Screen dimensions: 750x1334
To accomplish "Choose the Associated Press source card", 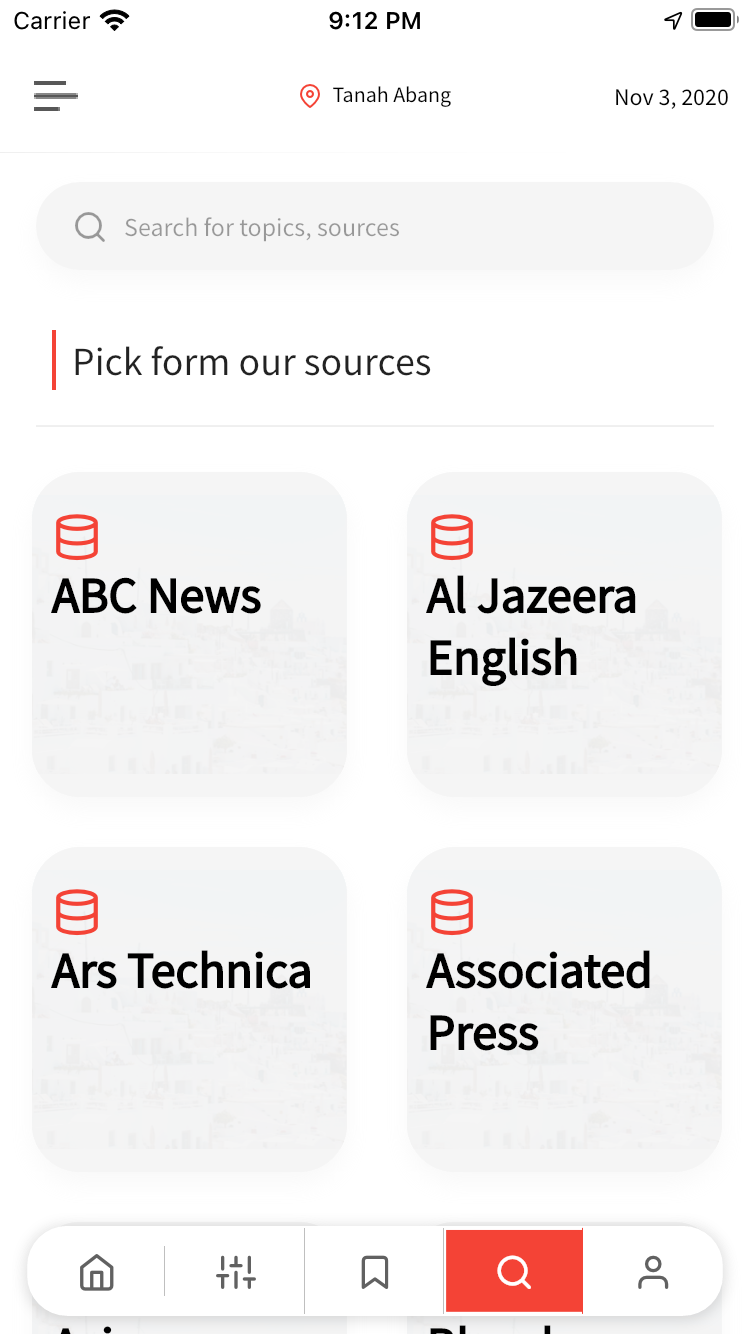I will [x=564, y=1009].
